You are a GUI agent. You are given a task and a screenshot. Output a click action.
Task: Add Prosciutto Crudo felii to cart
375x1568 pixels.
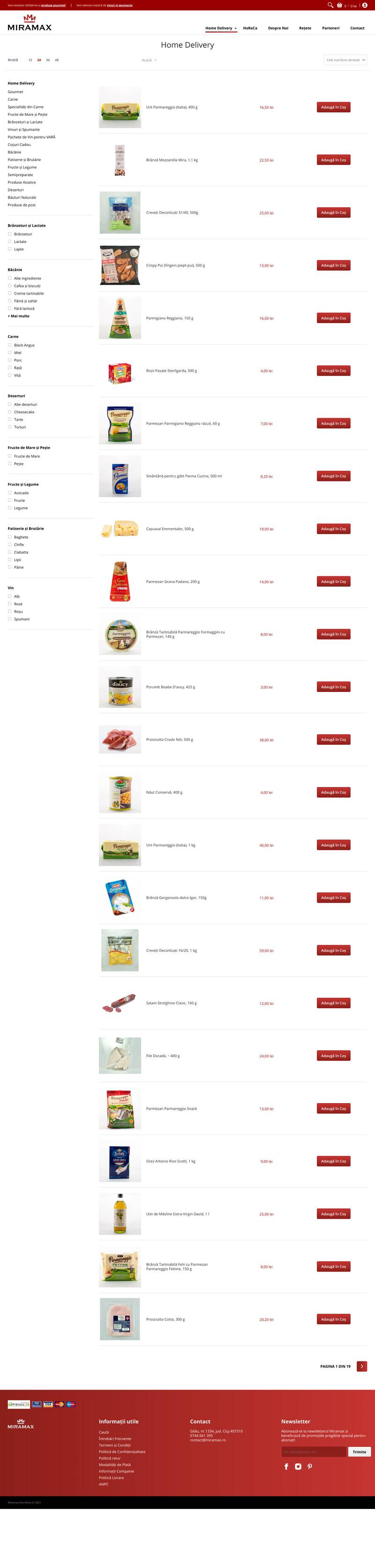coord(333,740)
